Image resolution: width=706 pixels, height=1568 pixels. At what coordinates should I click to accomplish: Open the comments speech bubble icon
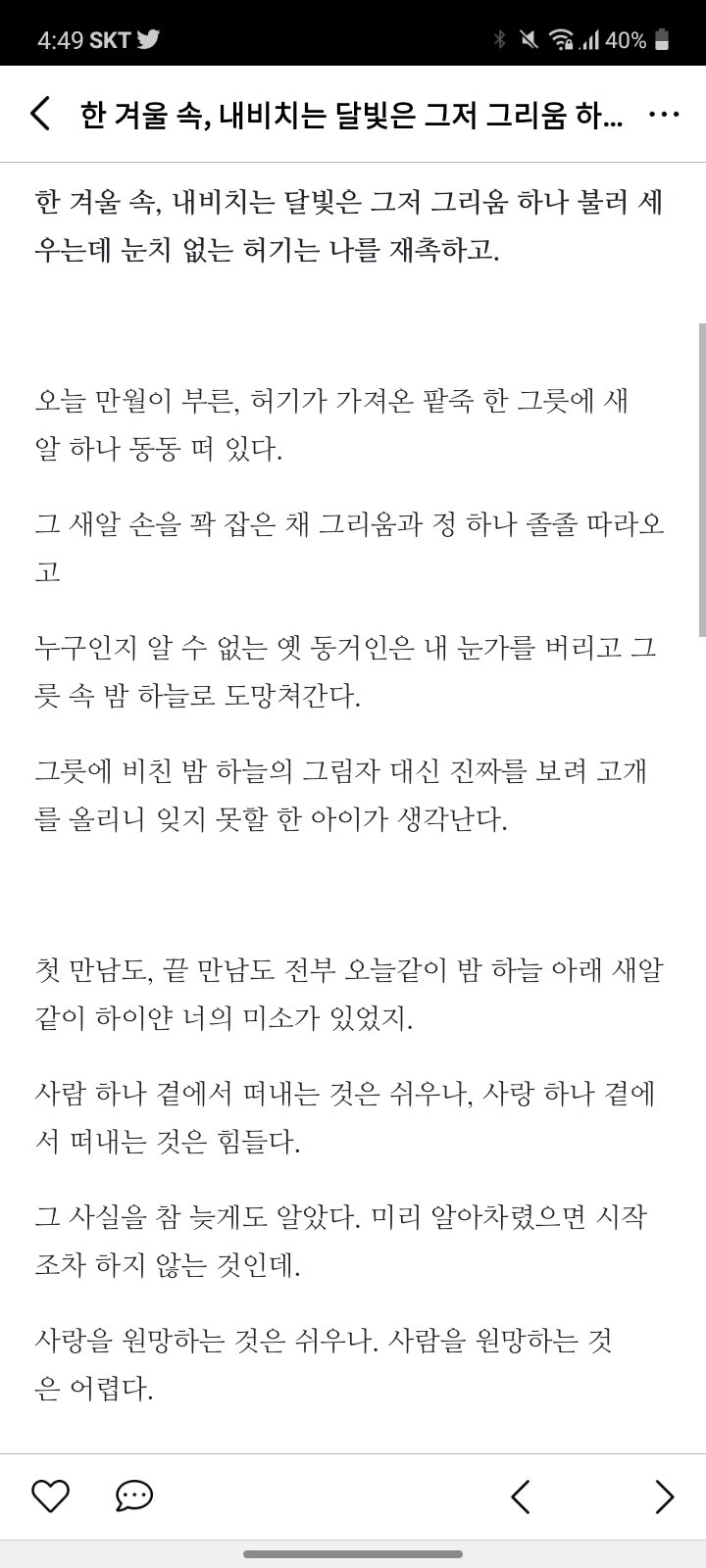pyautogui.click(x=135, y=1496)
